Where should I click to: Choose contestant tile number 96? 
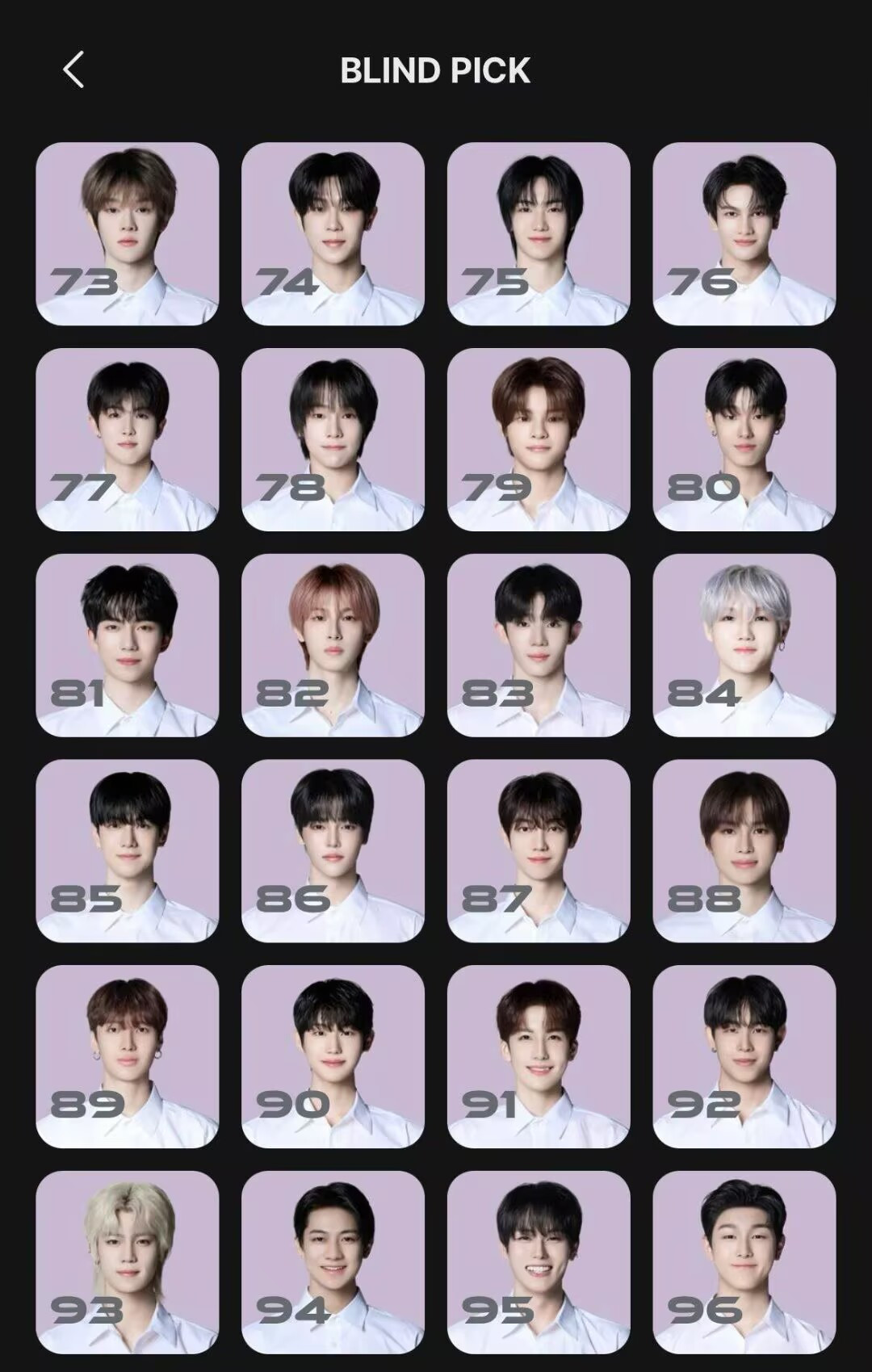click(744, 1262)
